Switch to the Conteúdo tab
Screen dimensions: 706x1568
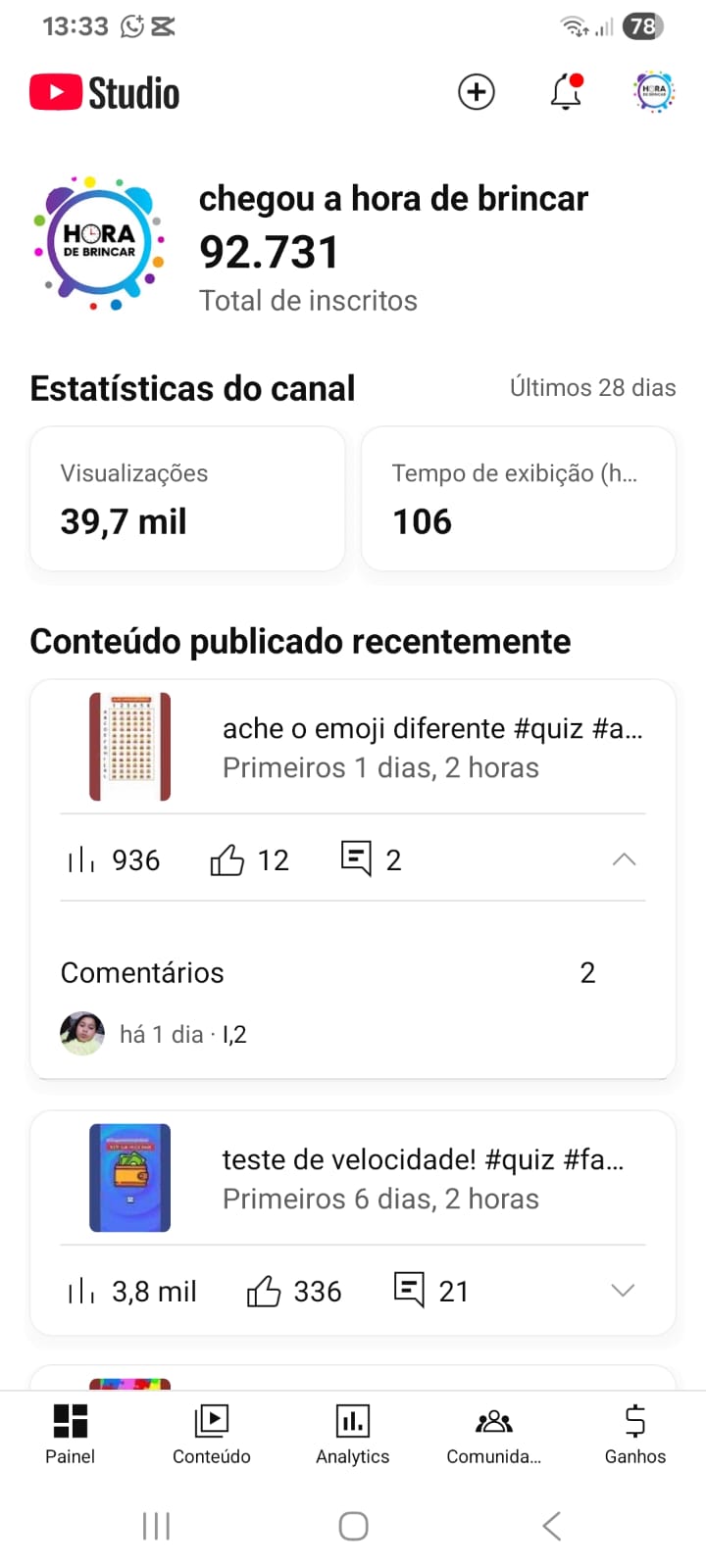(212, 1433)
